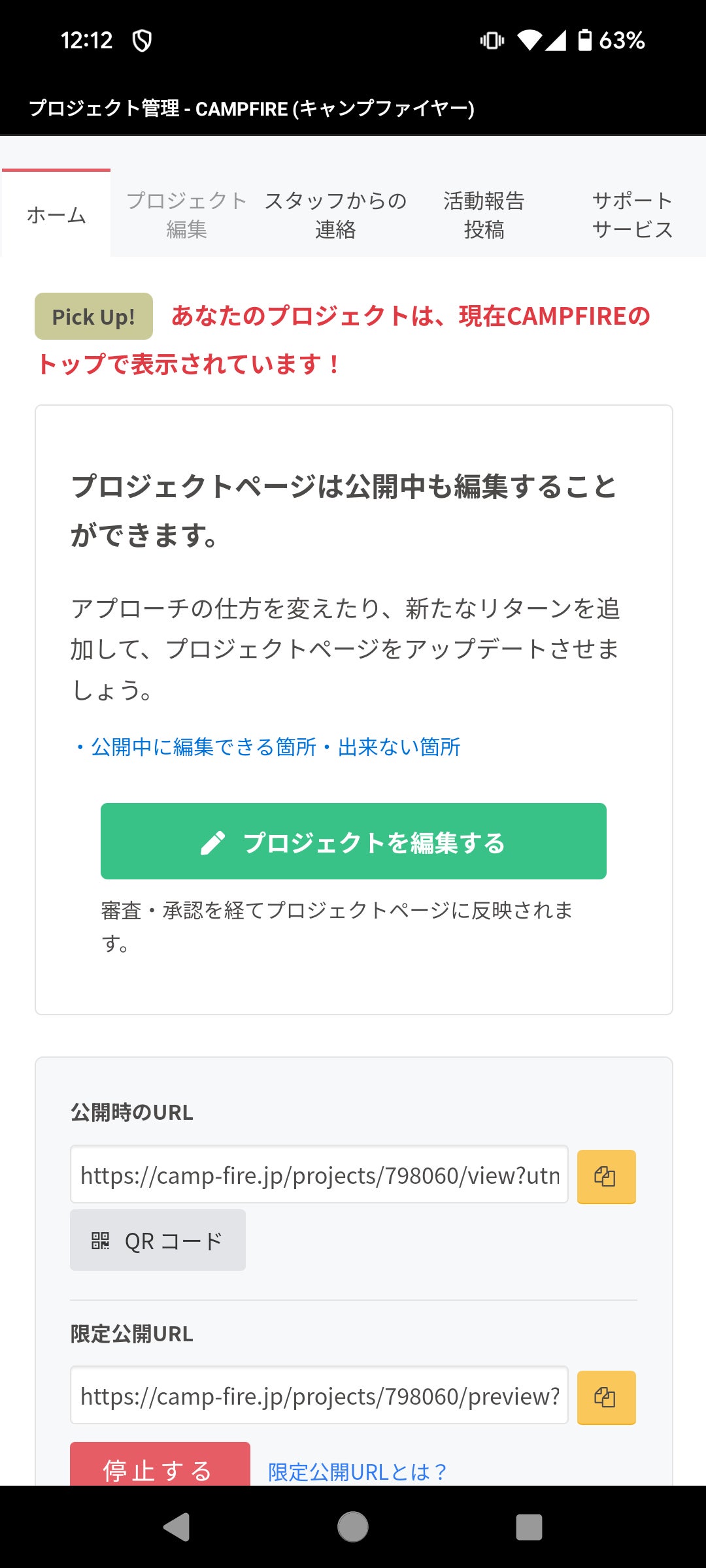The image size is (706, 1568).
Task: Go to the 活動報告投稿 tab
Action: click(484, 214)
